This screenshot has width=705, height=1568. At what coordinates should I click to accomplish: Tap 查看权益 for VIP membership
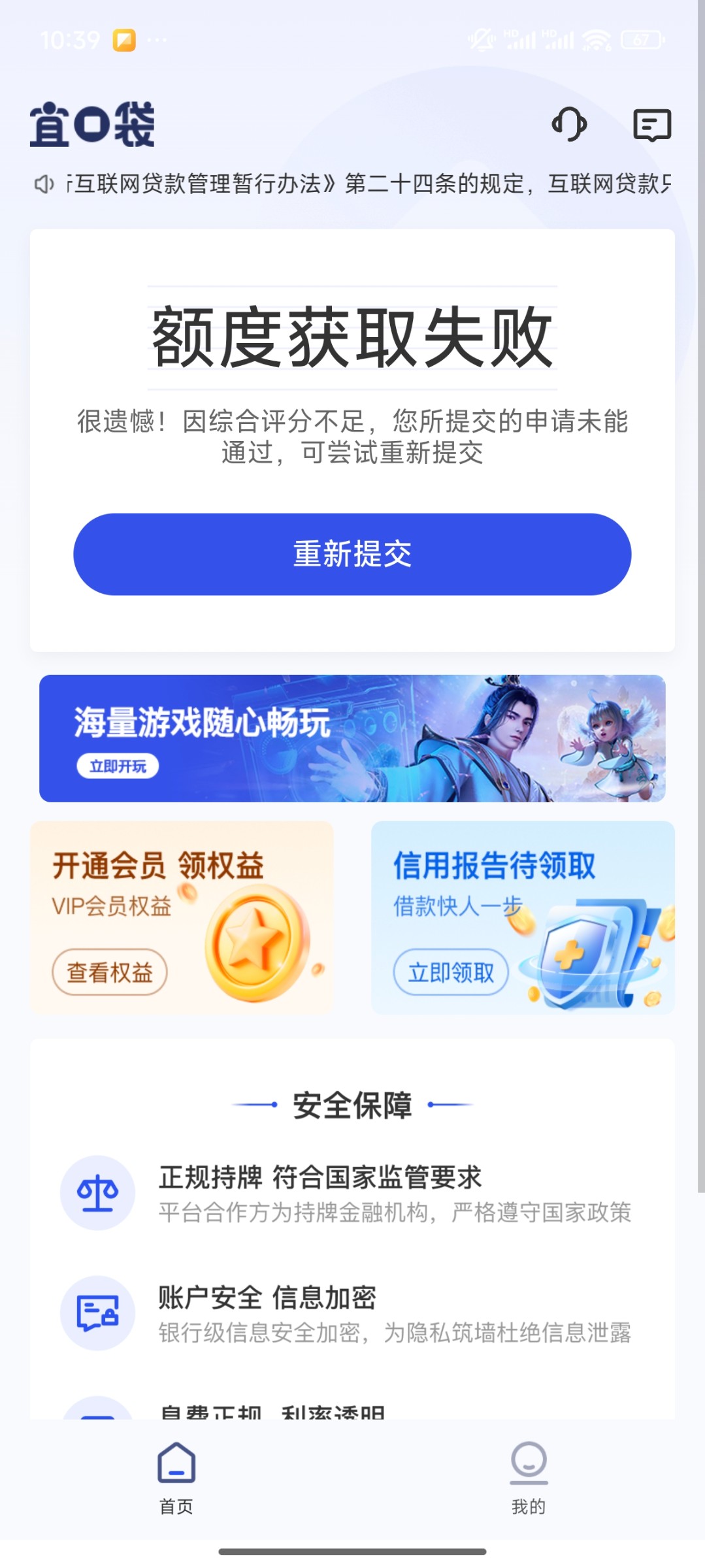click(110, 972)
